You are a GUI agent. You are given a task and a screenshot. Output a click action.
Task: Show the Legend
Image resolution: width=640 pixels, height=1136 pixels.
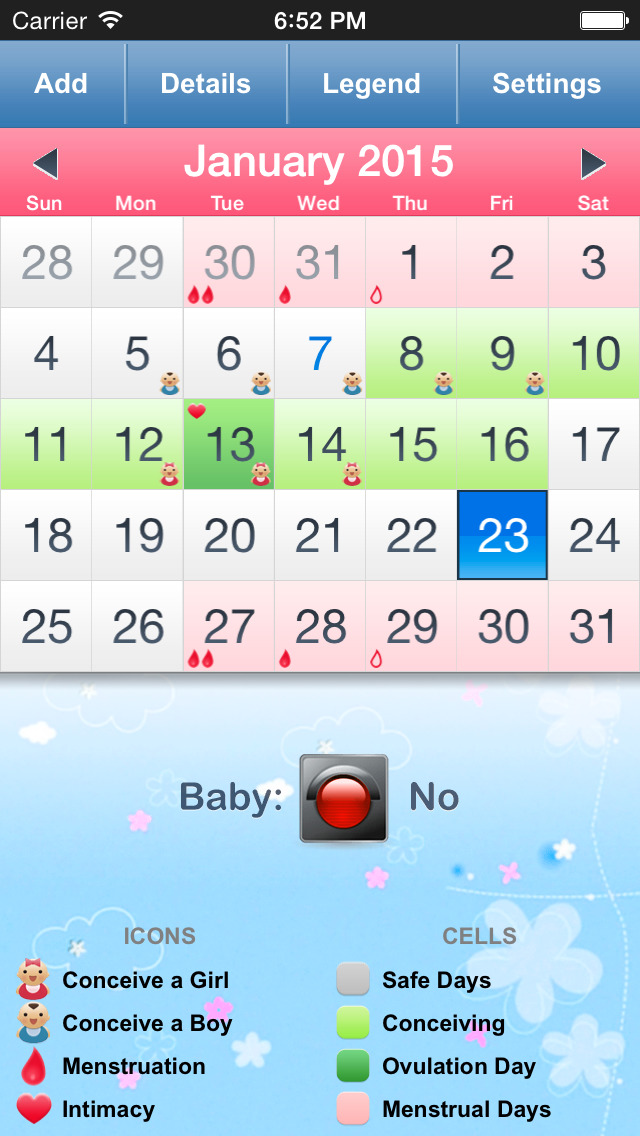(371, 84)
